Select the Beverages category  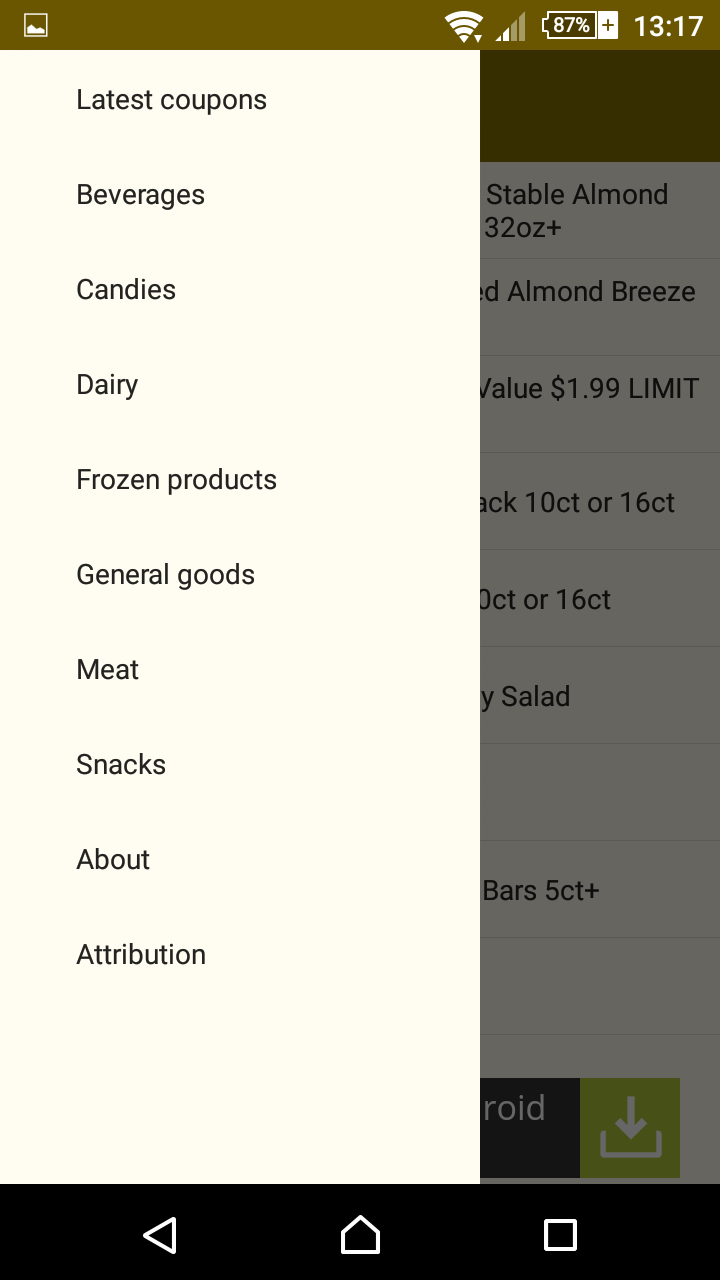pos(140,195)
